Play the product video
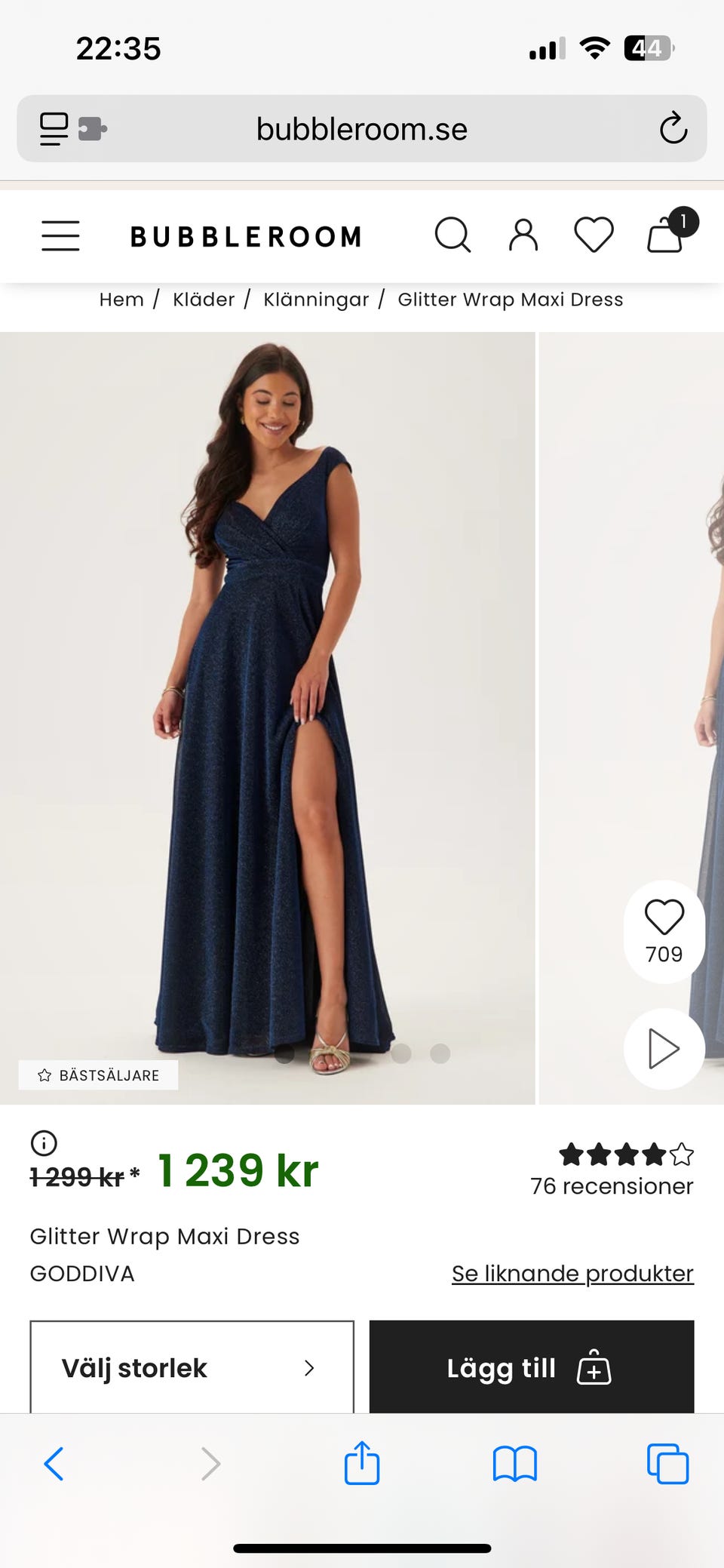Screen dimensions: 724x1568 click(664, 1048)
